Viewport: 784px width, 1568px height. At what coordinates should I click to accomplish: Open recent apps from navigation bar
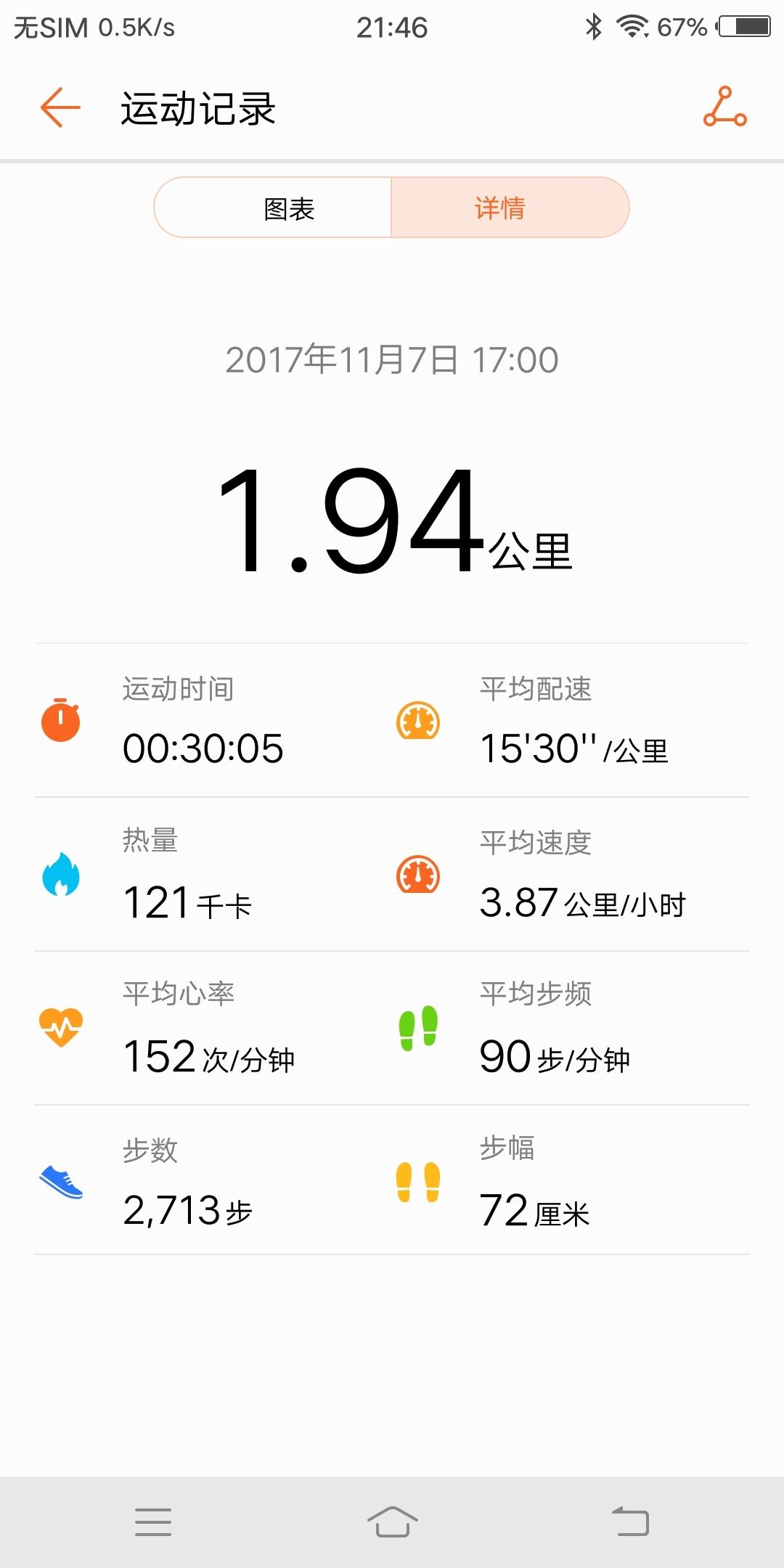pos(153,1522)
